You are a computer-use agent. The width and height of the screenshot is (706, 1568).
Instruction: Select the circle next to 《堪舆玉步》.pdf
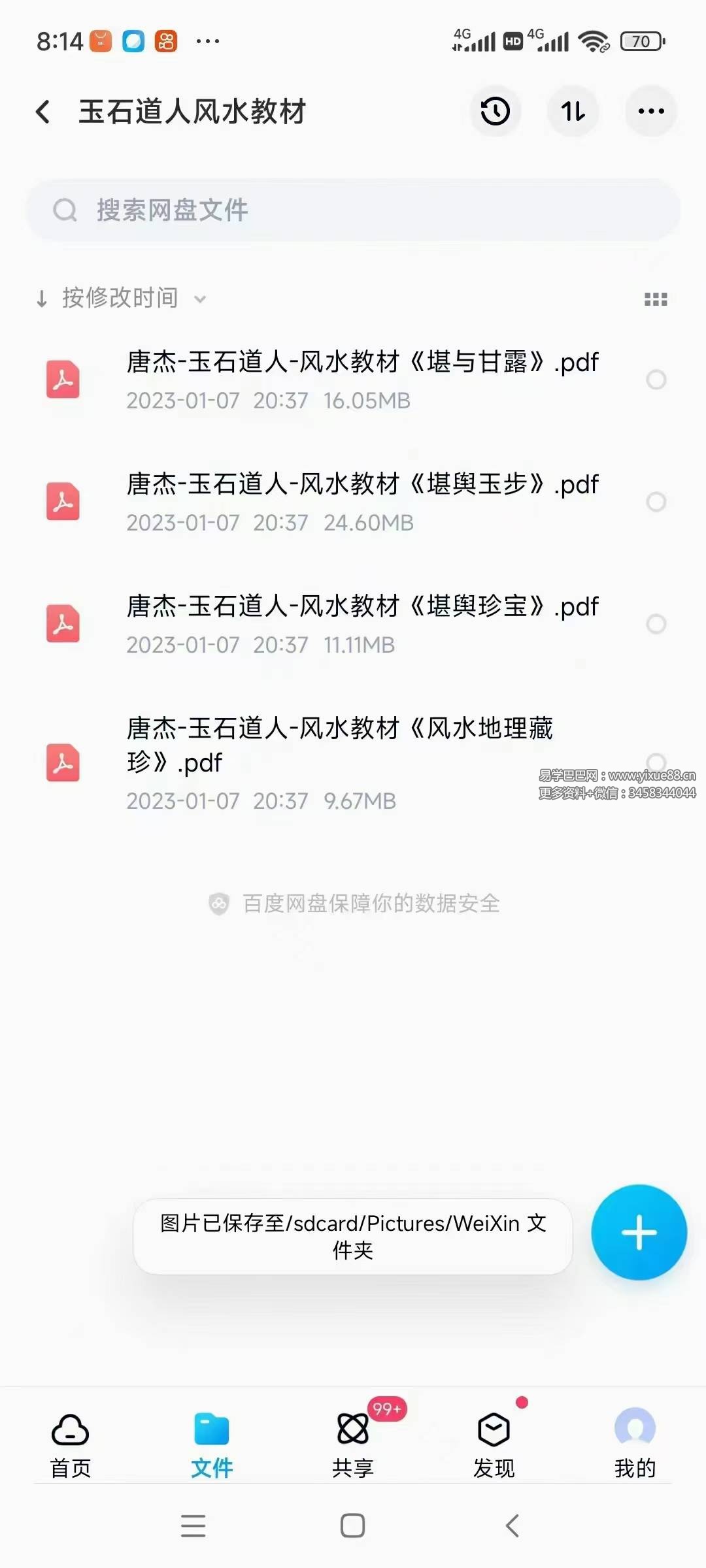coord(656,502)
